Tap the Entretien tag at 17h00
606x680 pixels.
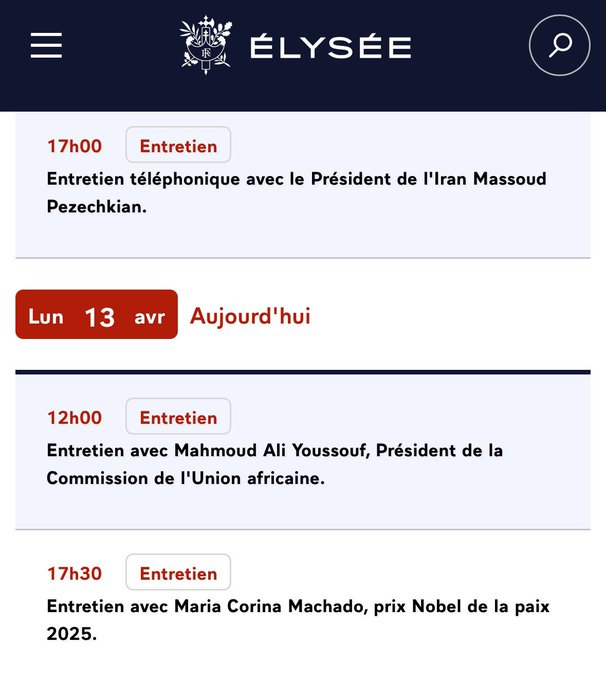178,145
